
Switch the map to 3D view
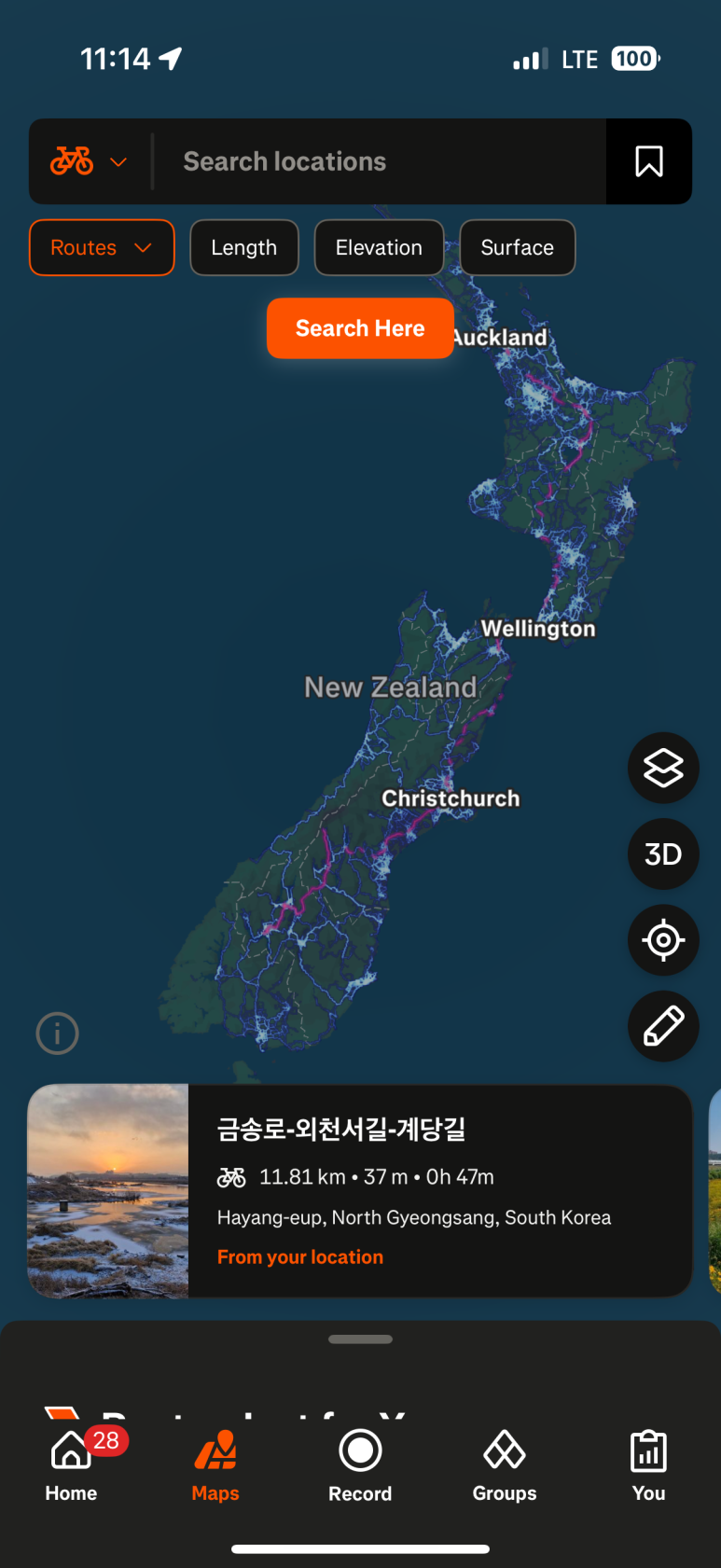click(663, 854)
